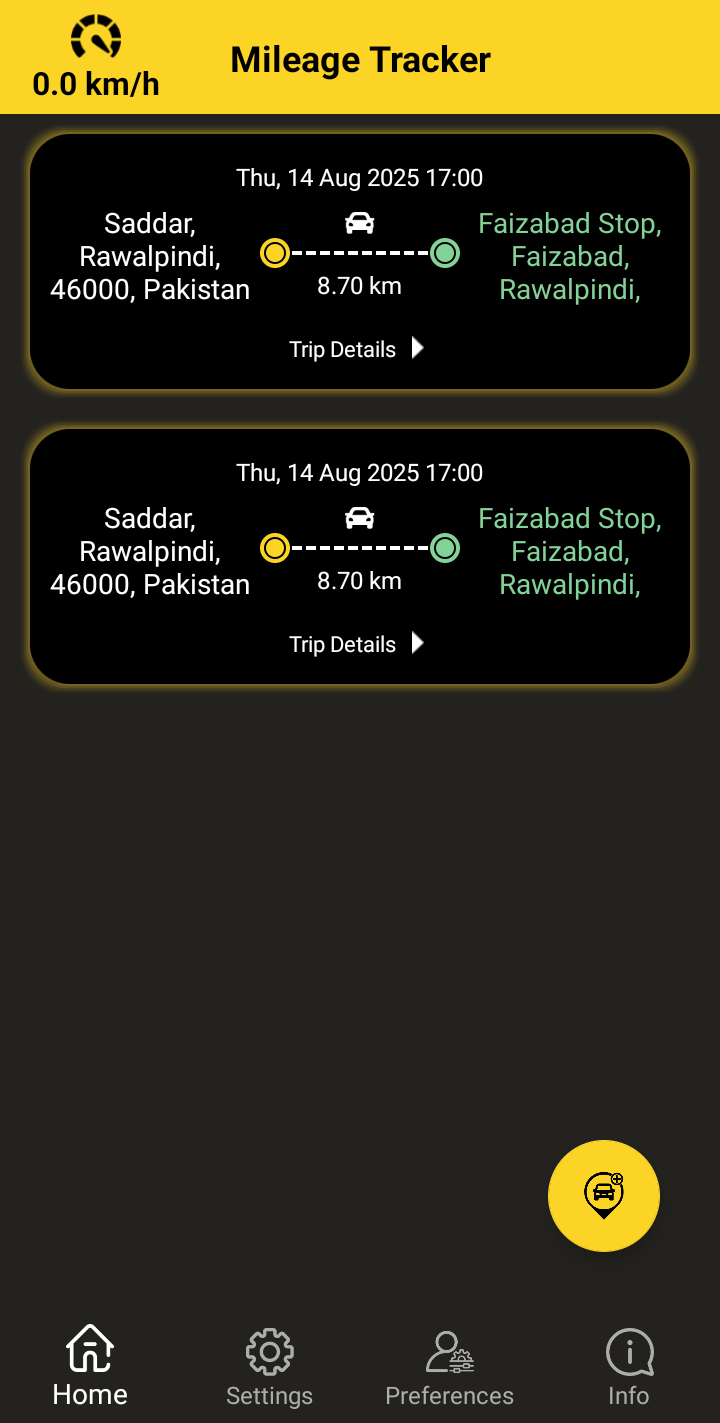
Task: Open Trip Details of the first trip card
Action: (x=357, y=349)
